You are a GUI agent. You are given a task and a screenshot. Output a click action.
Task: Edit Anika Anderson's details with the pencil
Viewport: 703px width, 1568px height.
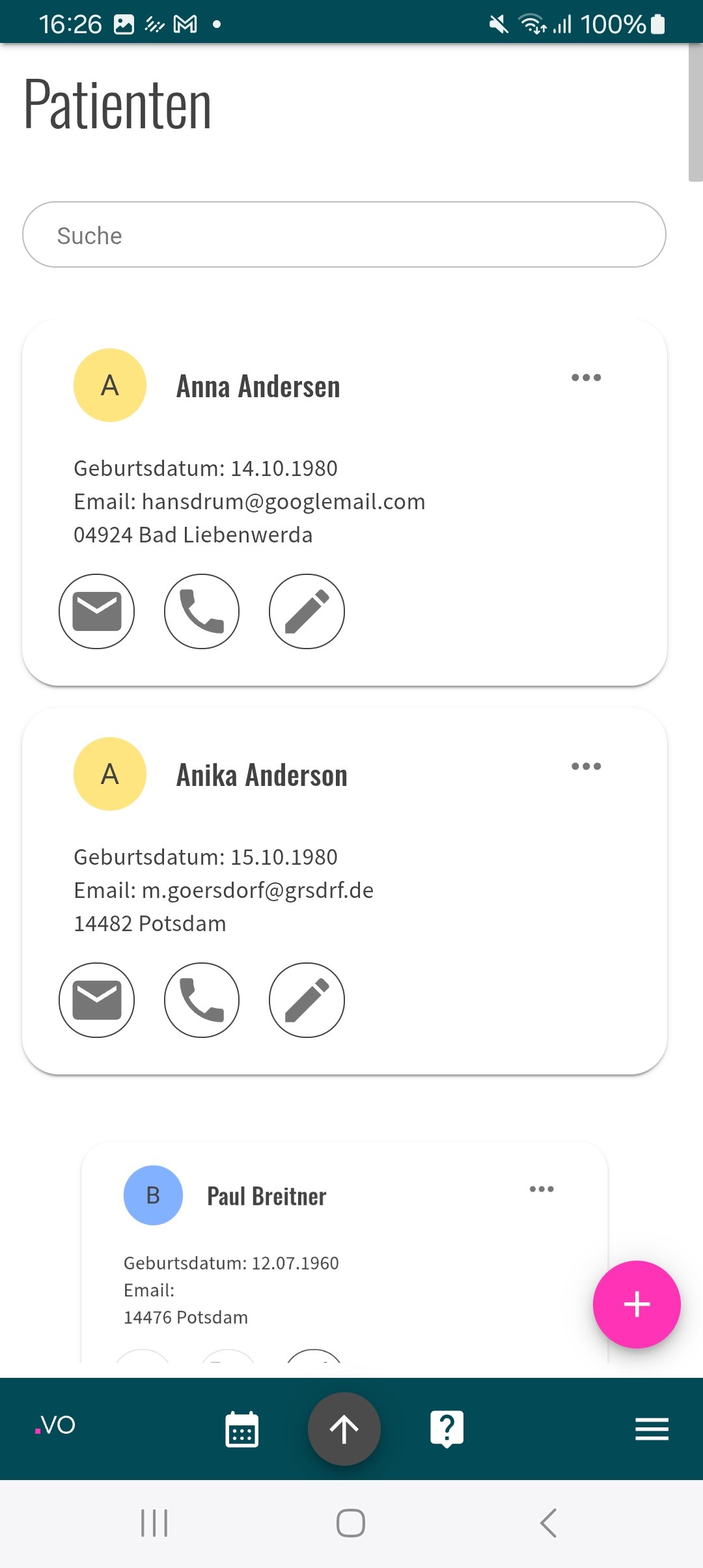[307, 1000]
